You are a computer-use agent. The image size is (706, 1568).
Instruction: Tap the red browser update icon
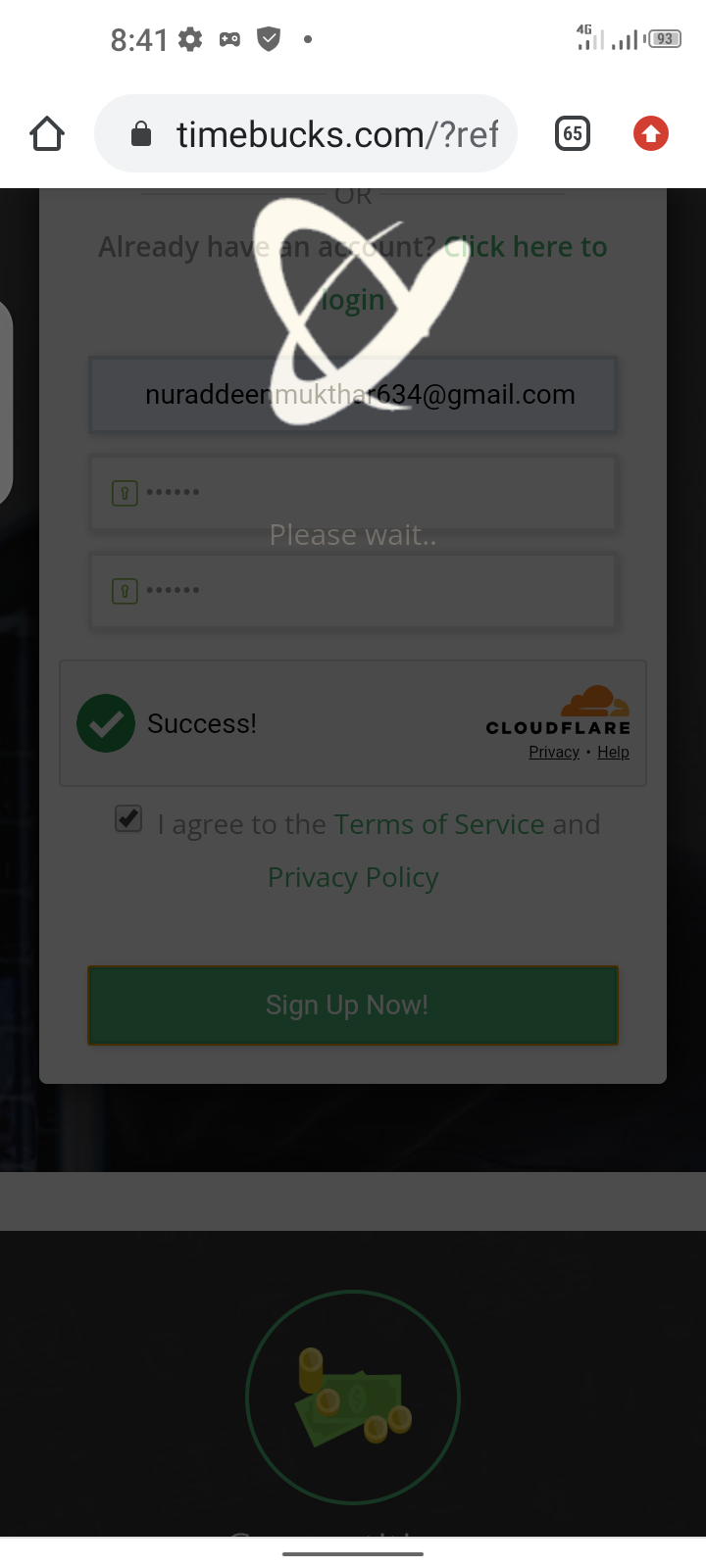pyautogui.click(x=650, y=134)
